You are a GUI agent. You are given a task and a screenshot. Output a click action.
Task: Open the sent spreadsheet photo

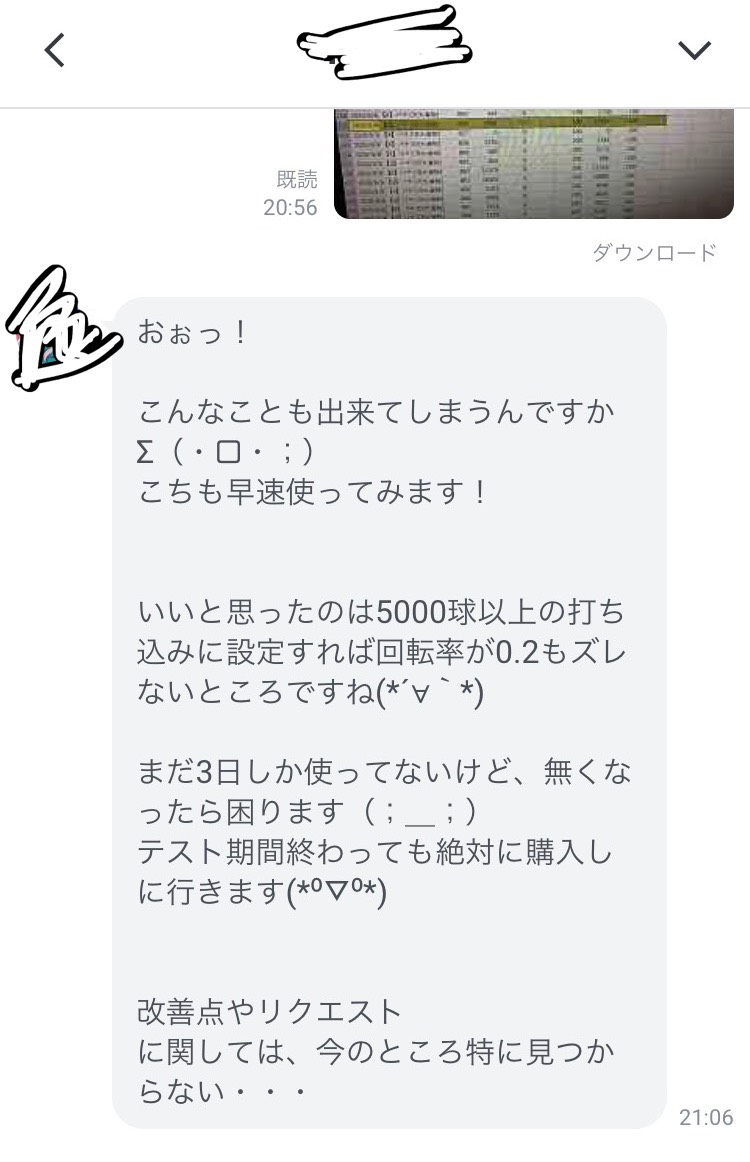click(533, 164)
